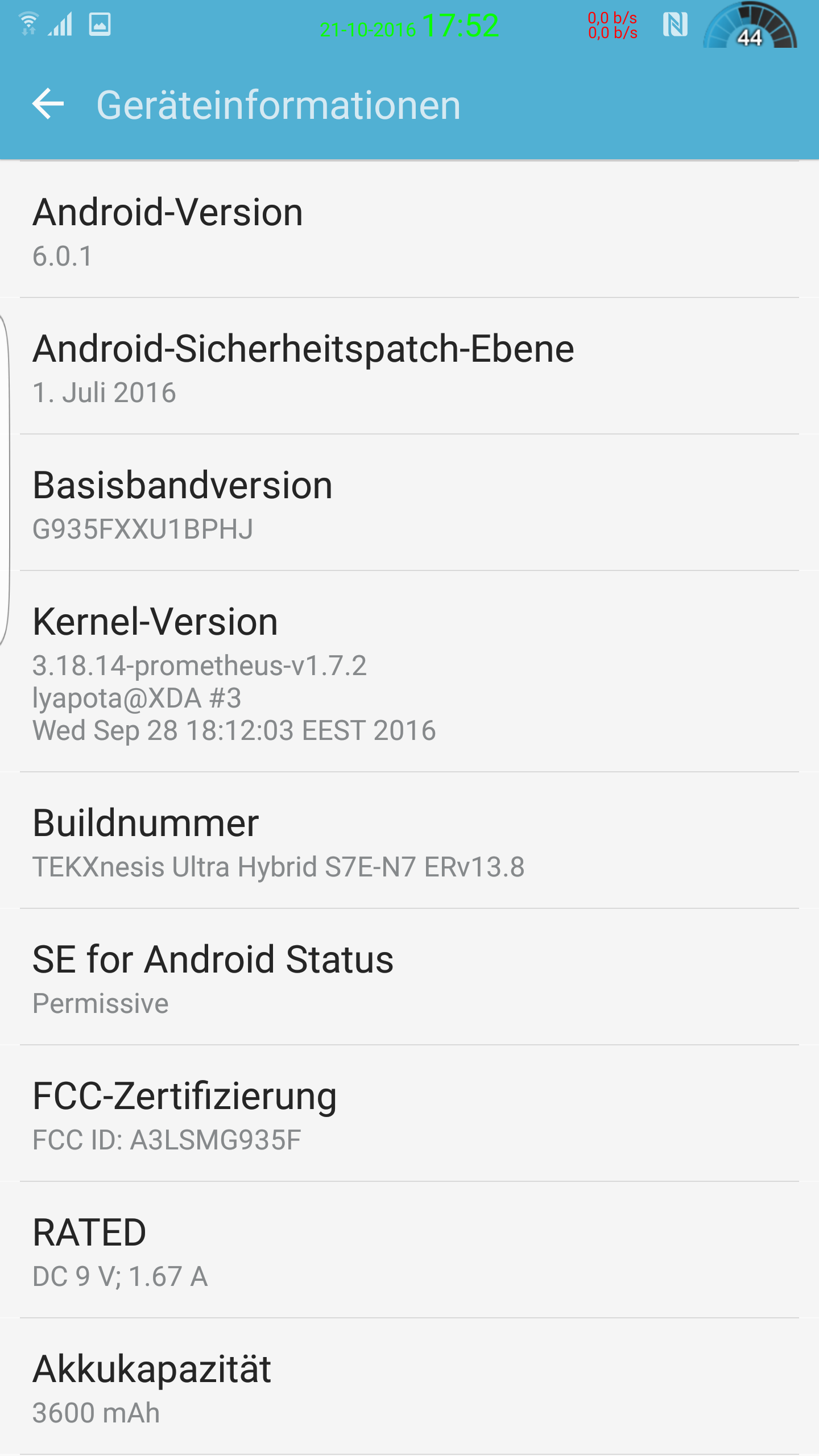Tap the RATED entry
The height and width of the screenshot is (1456, 819).
[409, 1250]
